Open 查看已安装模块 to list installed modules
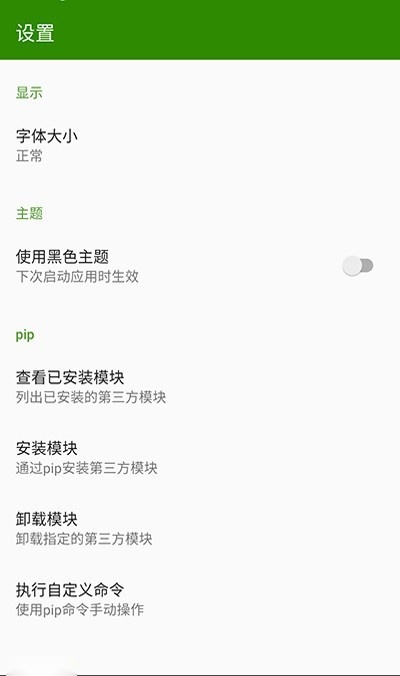This screenshot has width=400, height=676. 200,387
